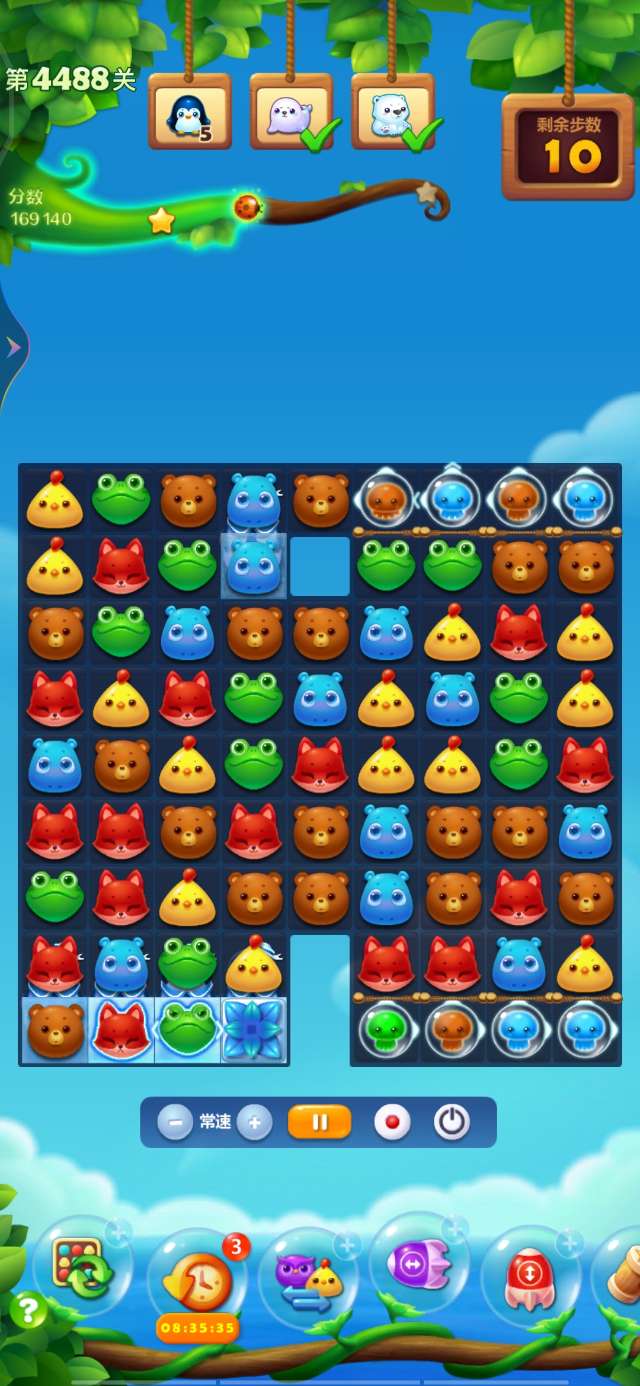Use the board shuffle refresh booster

pyautogui.click(x=80, y=1267)
